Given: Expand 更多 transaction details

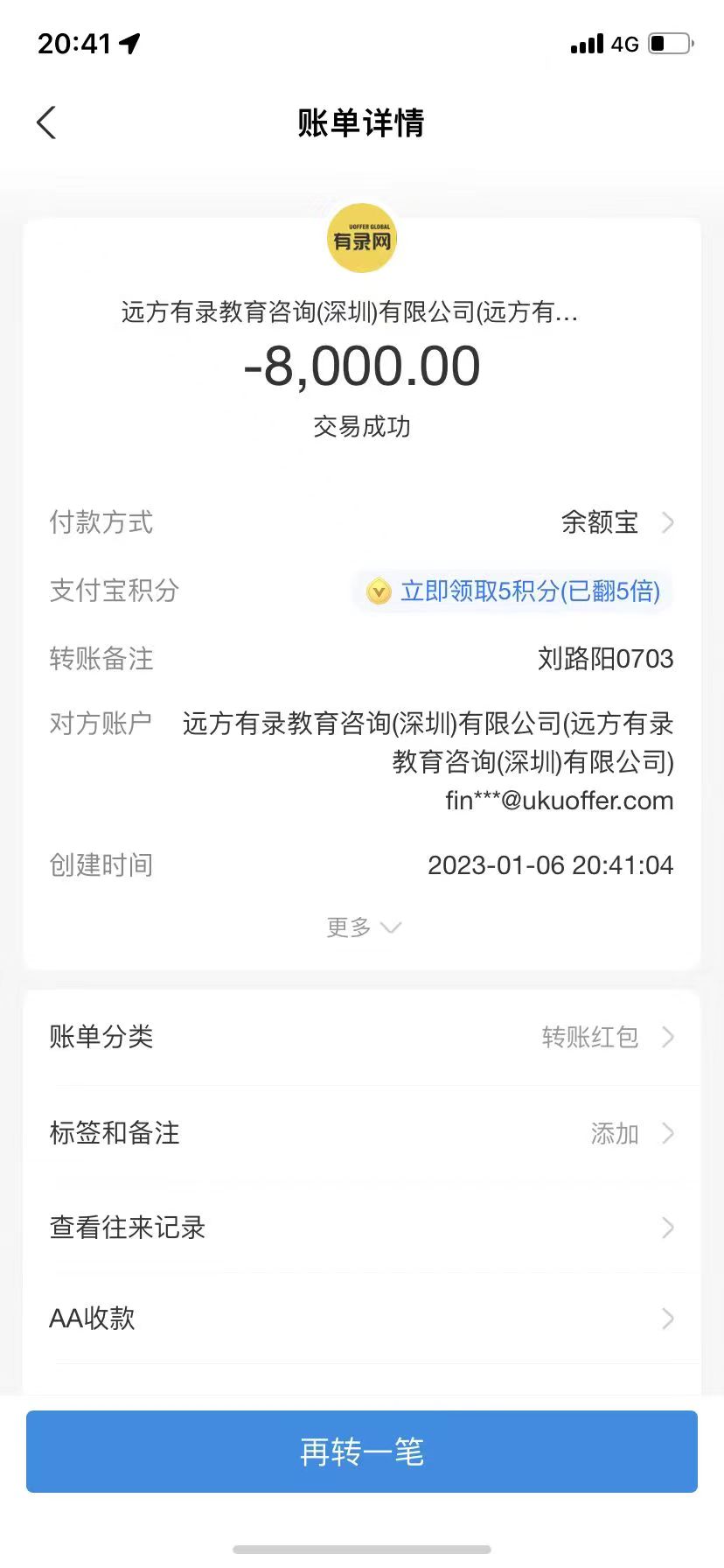Looking at the screenshot, I should pyautogui.click(x=362, y=927).
